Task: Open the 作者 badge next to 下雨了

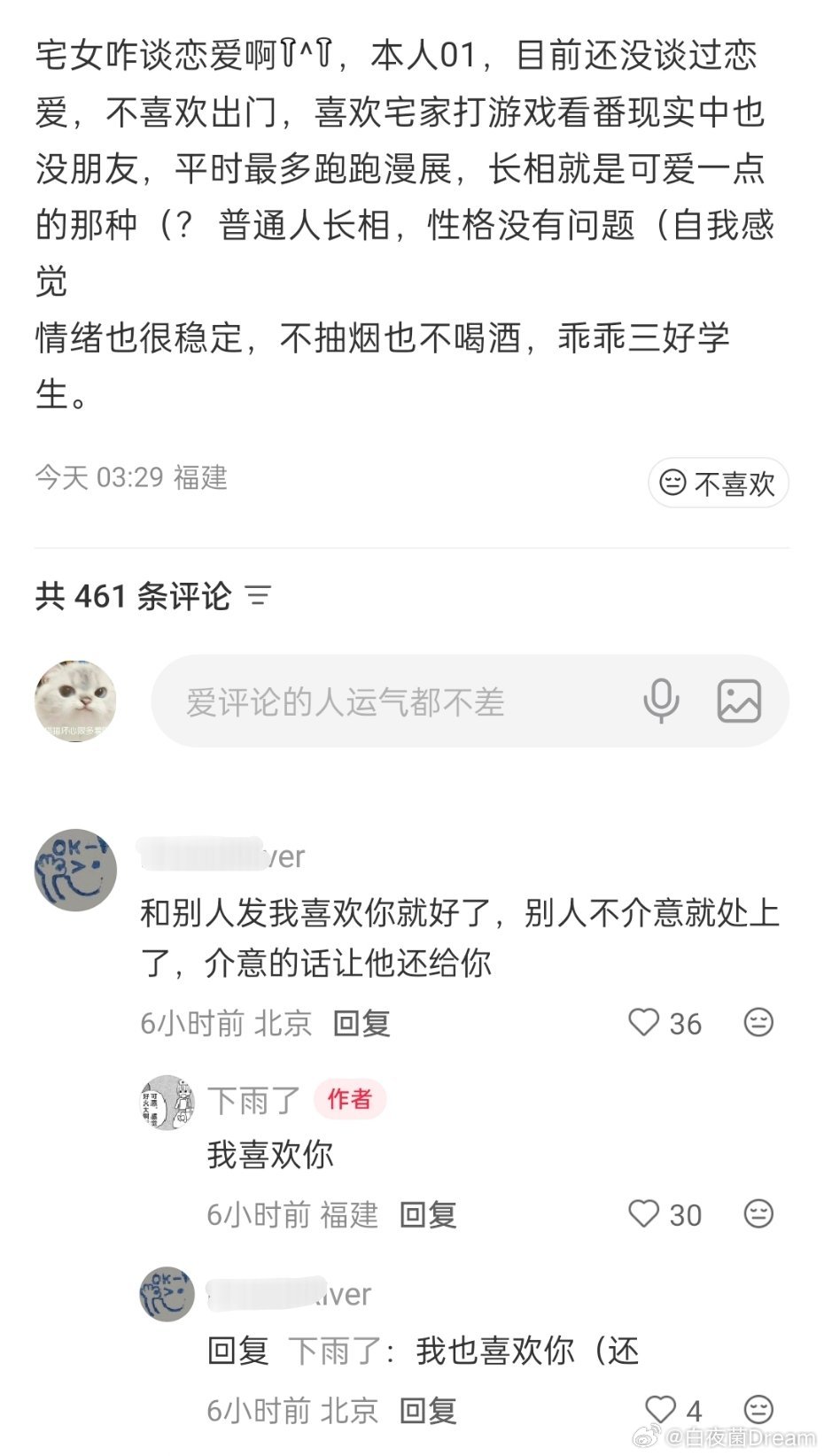Action: 351,1098
